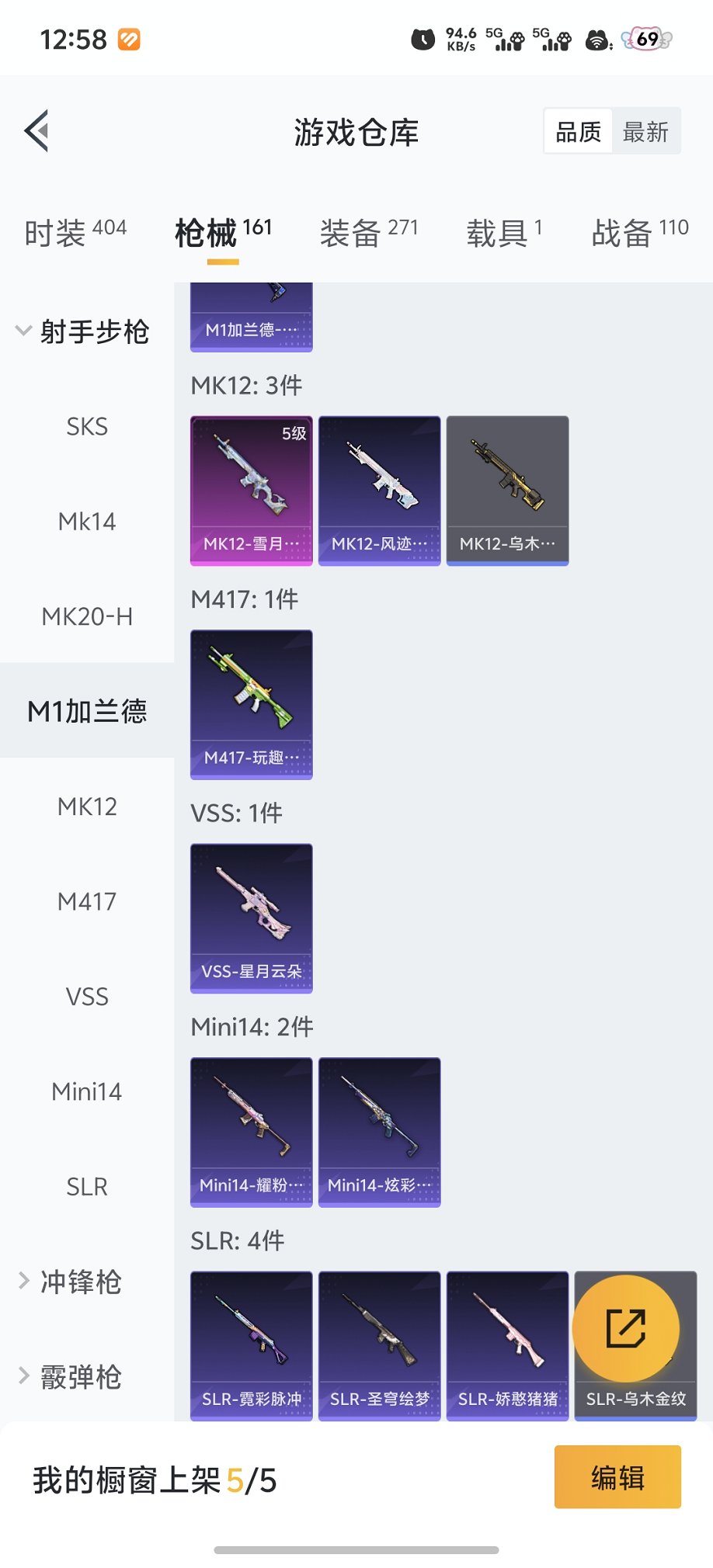Switch to the 装备 tab

click(369, 232)
